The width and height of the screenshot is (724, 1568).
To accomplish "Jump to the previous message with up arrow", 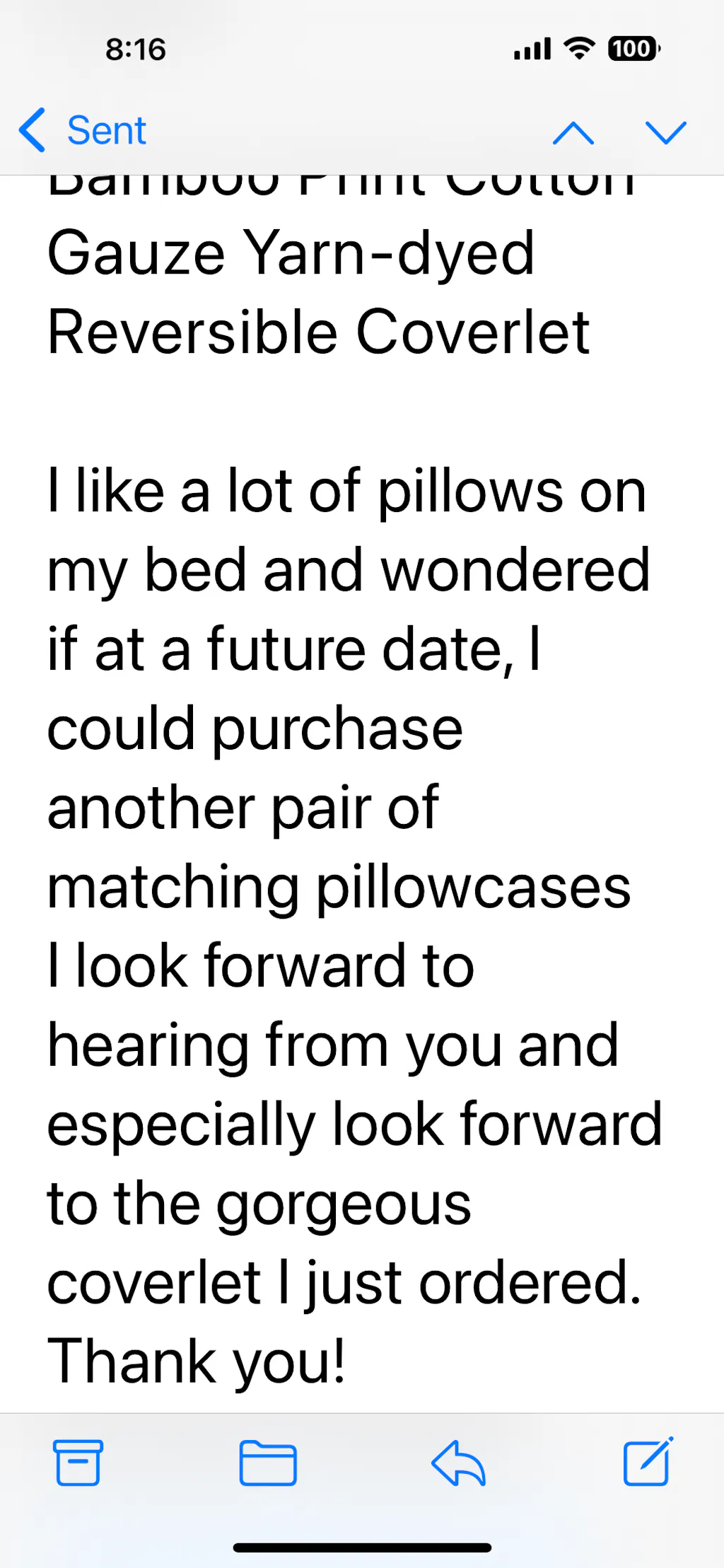I will point(573,132).
